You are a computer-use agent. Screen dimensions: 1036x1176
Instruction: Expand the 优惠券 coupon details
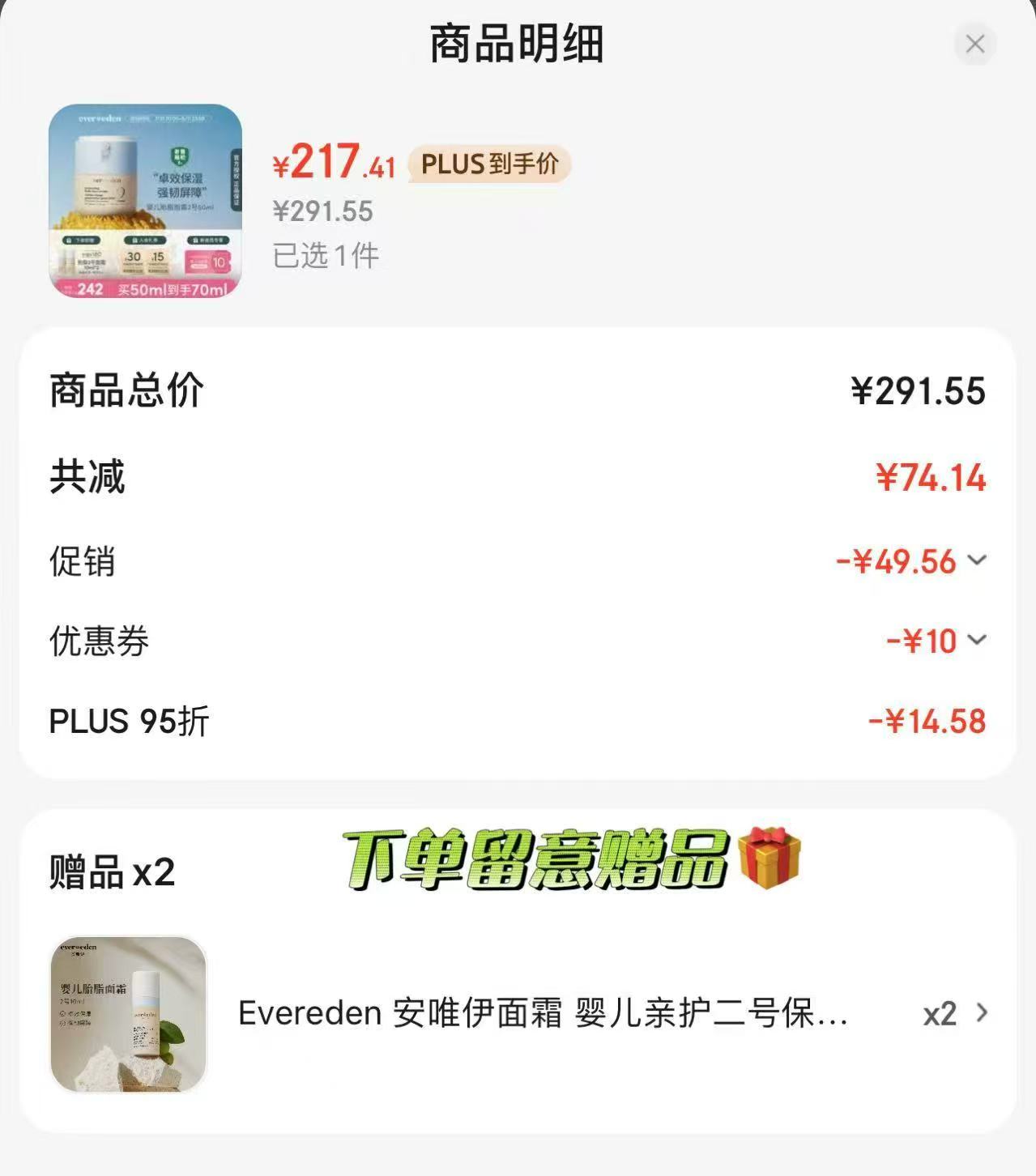pos(979,641)
